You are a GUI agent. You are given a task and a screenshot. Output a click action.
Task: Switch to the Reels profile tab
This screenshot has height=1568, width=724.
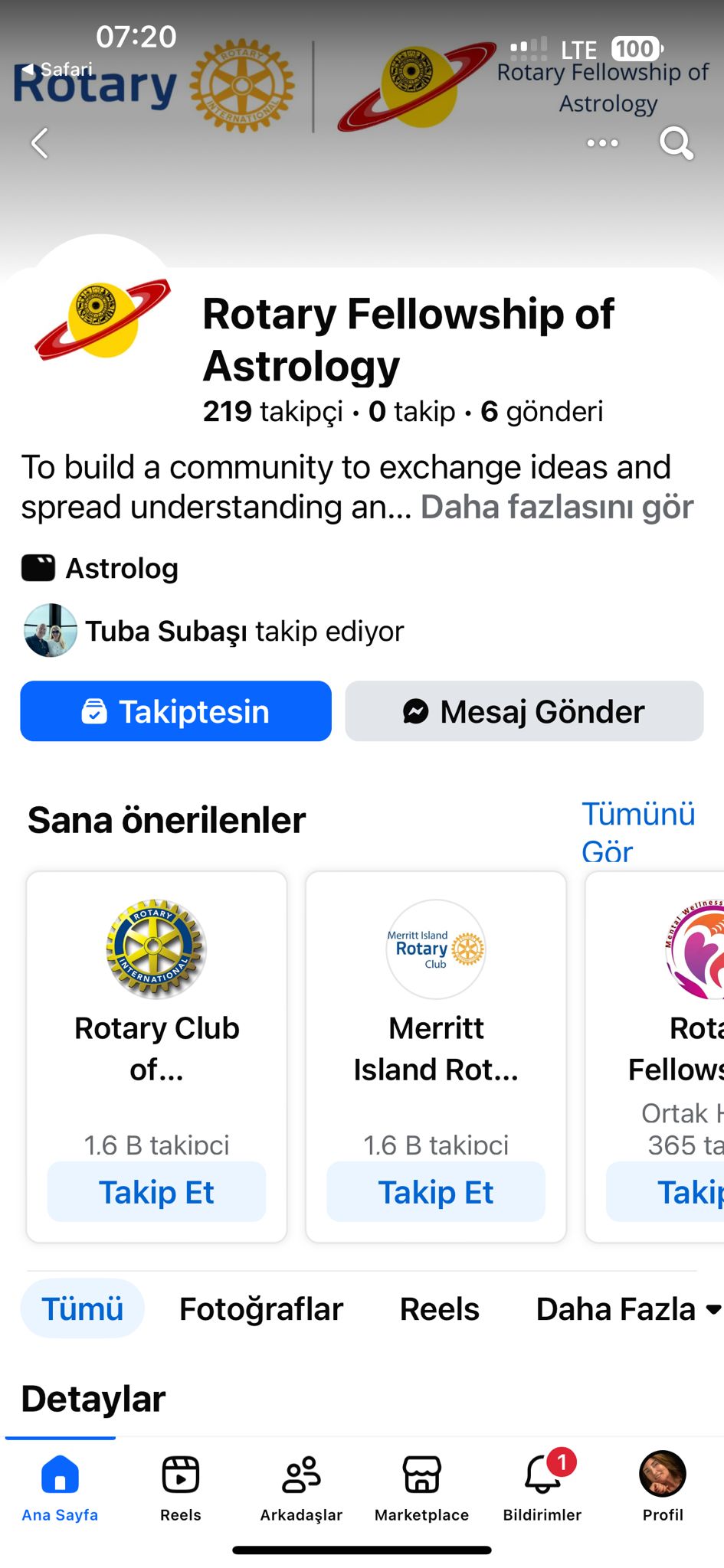(438, 1309)
